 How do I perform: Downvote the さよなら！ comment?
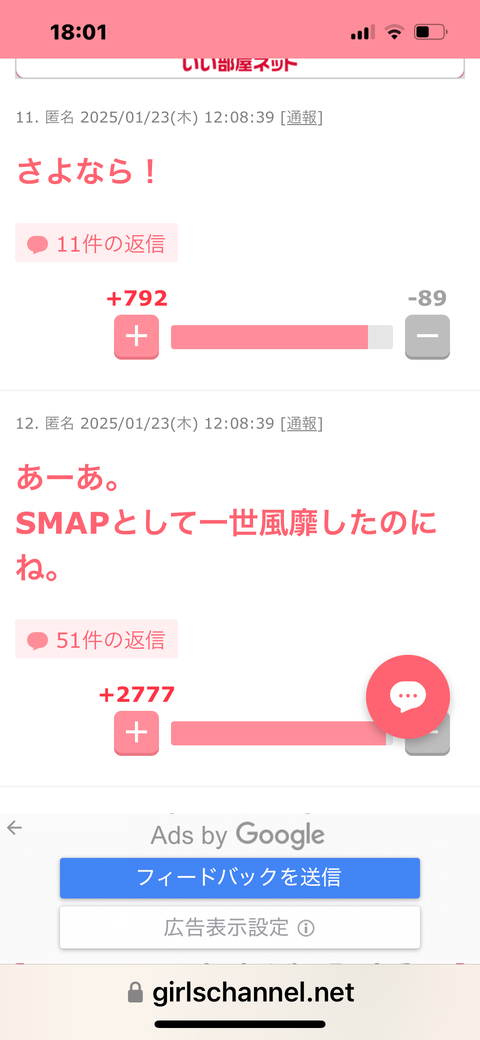428,337
